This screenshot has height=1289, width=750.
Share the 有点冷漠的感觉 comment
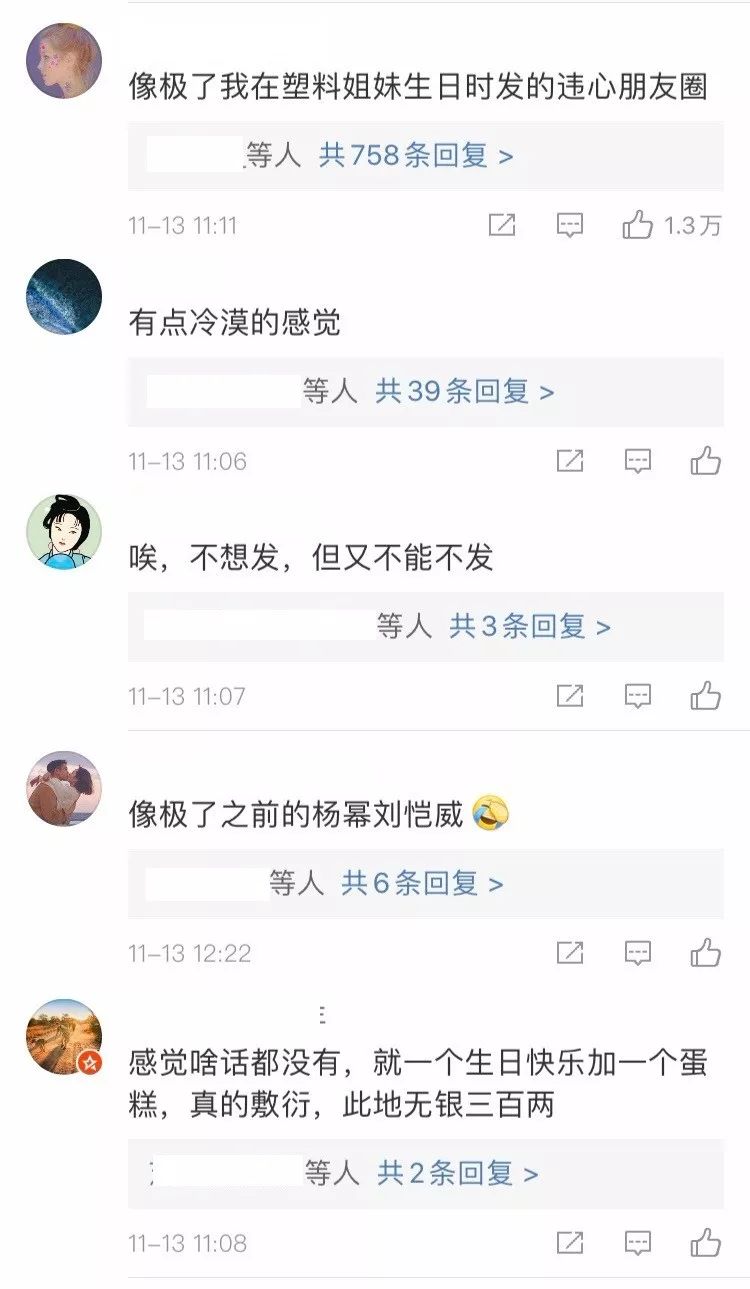(x=570, y=461)
